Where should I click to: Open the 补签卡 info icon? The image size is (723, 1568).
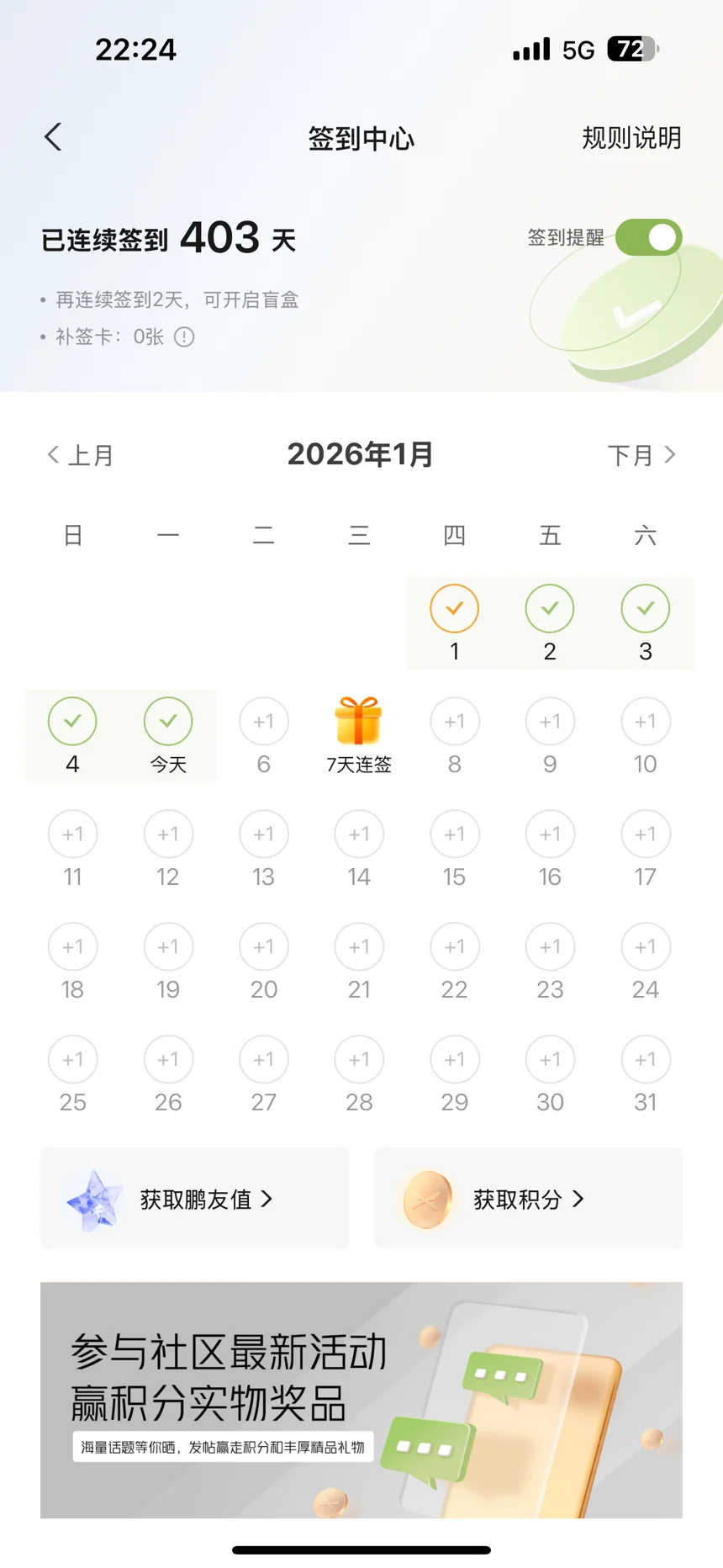pos(184,337)
